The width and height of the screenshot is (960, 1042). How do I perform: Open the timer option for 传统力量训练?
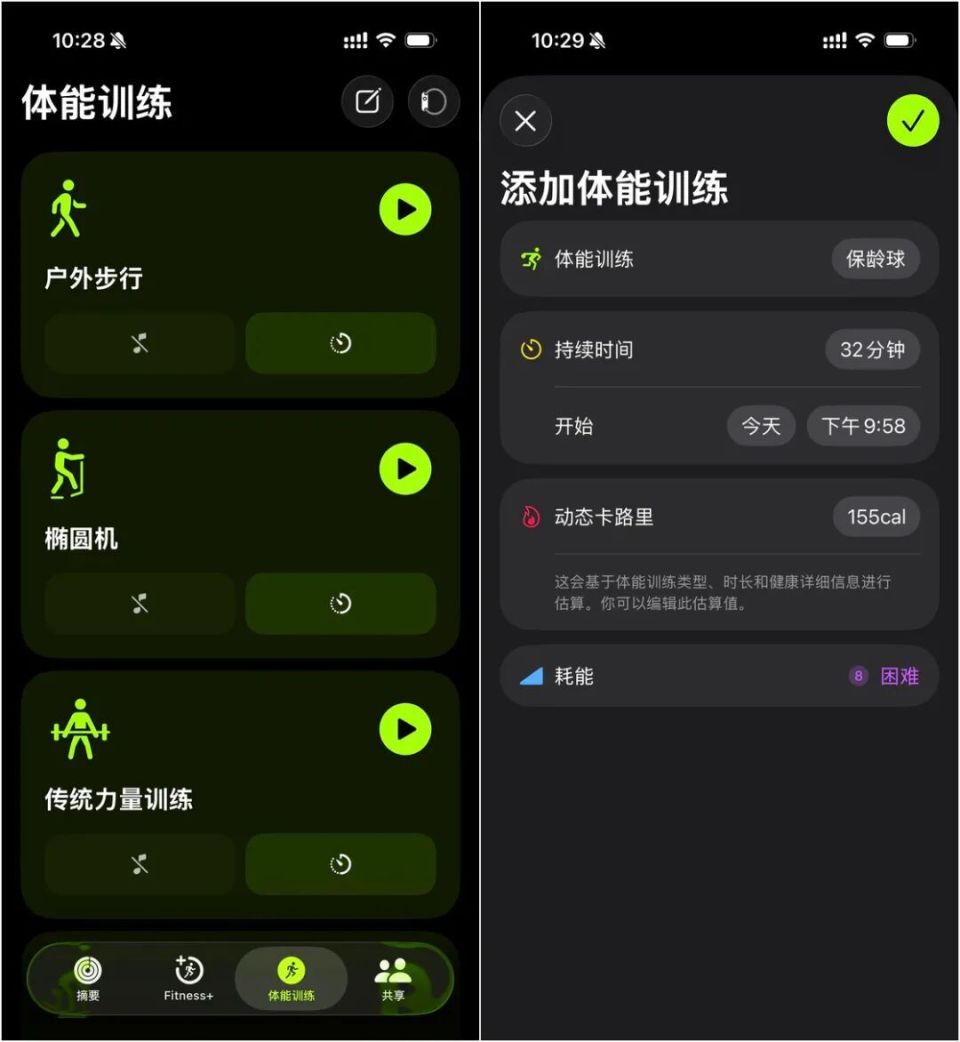point(340,864)
